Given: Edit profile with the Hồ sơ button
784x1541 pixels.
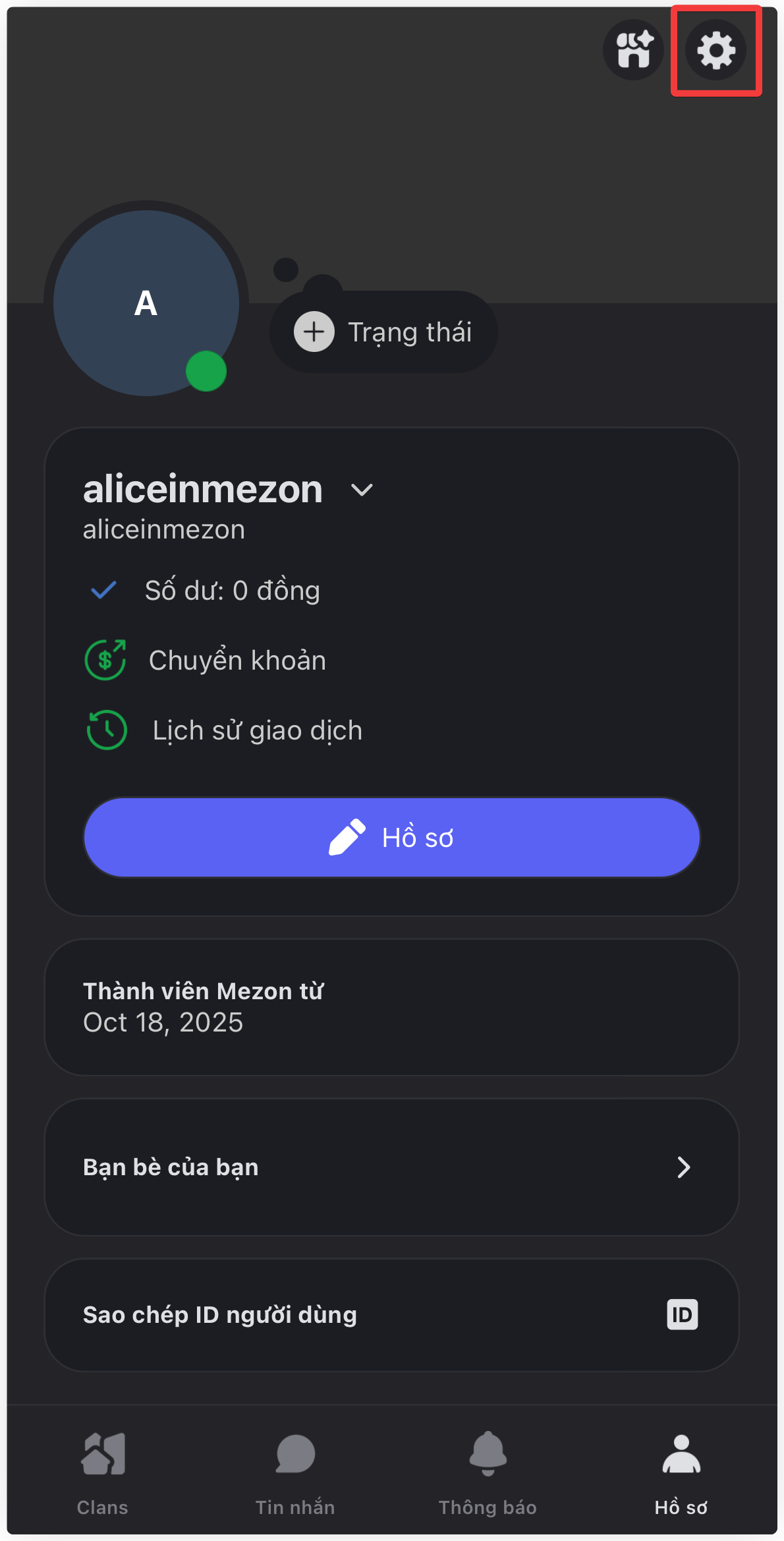Looking at the screenshot, I should (x=391, y=838).
